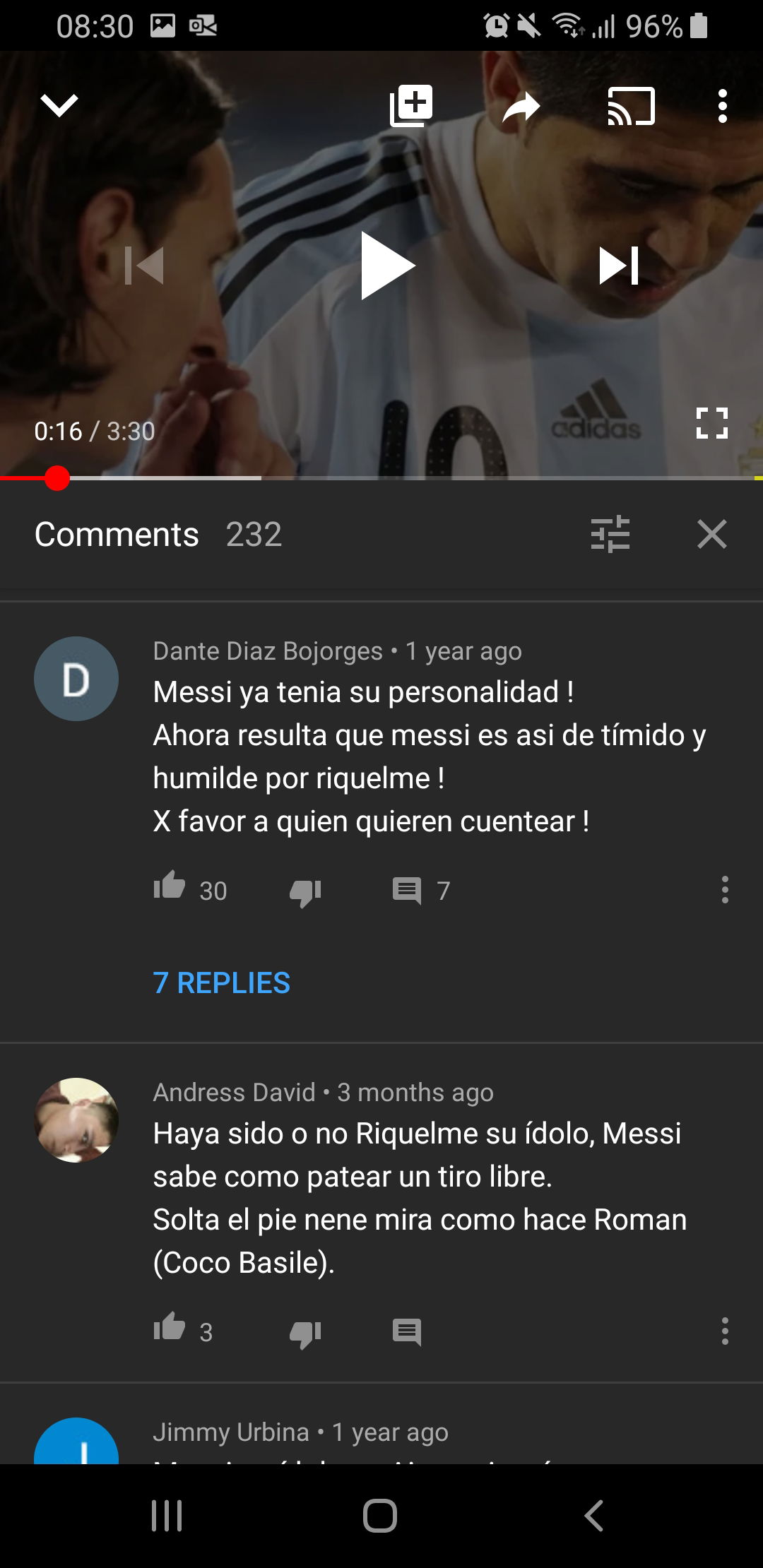The image size is (763, 1568).
Task: Skip to the next video
Action: pos(619,266)
